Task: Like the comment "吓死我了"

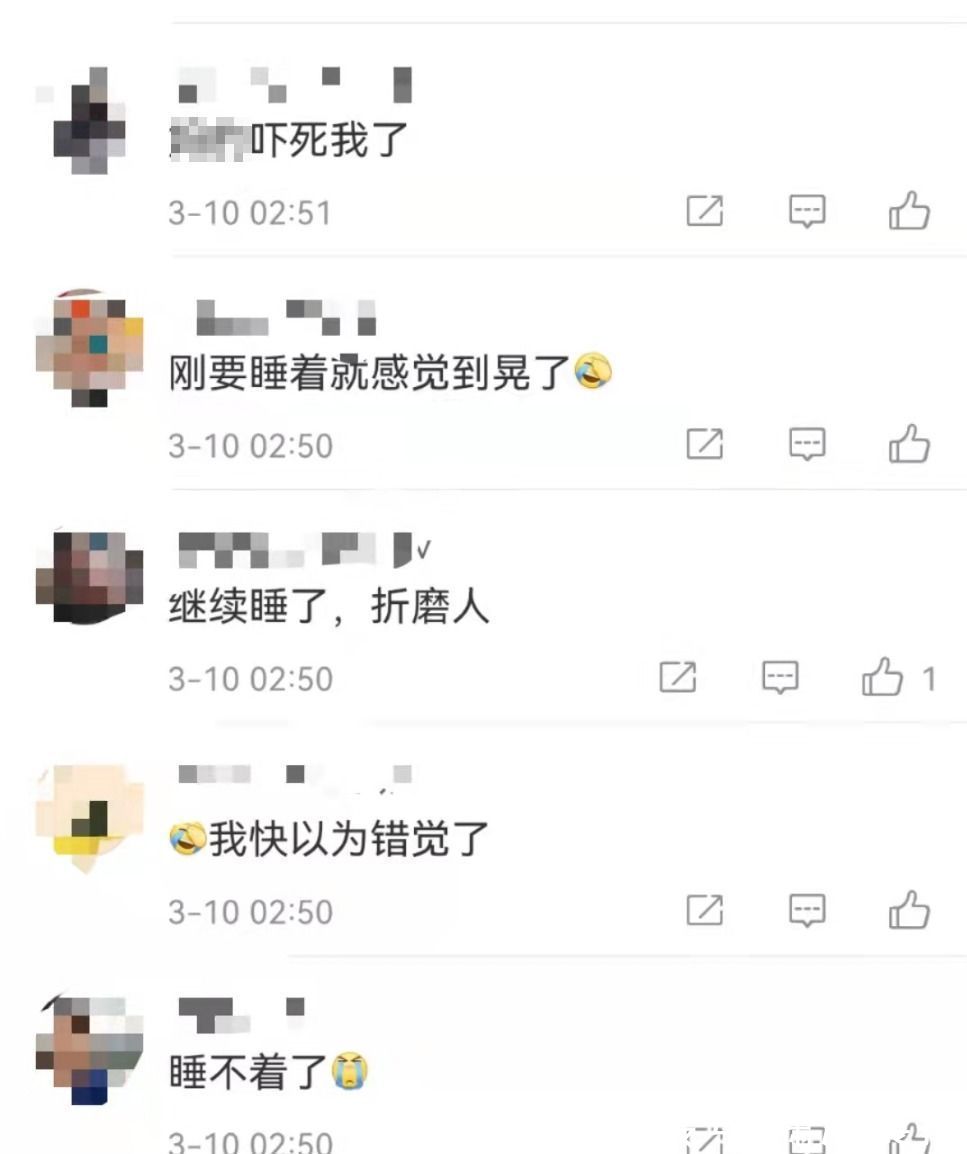Action: click(x=909, y=212)
